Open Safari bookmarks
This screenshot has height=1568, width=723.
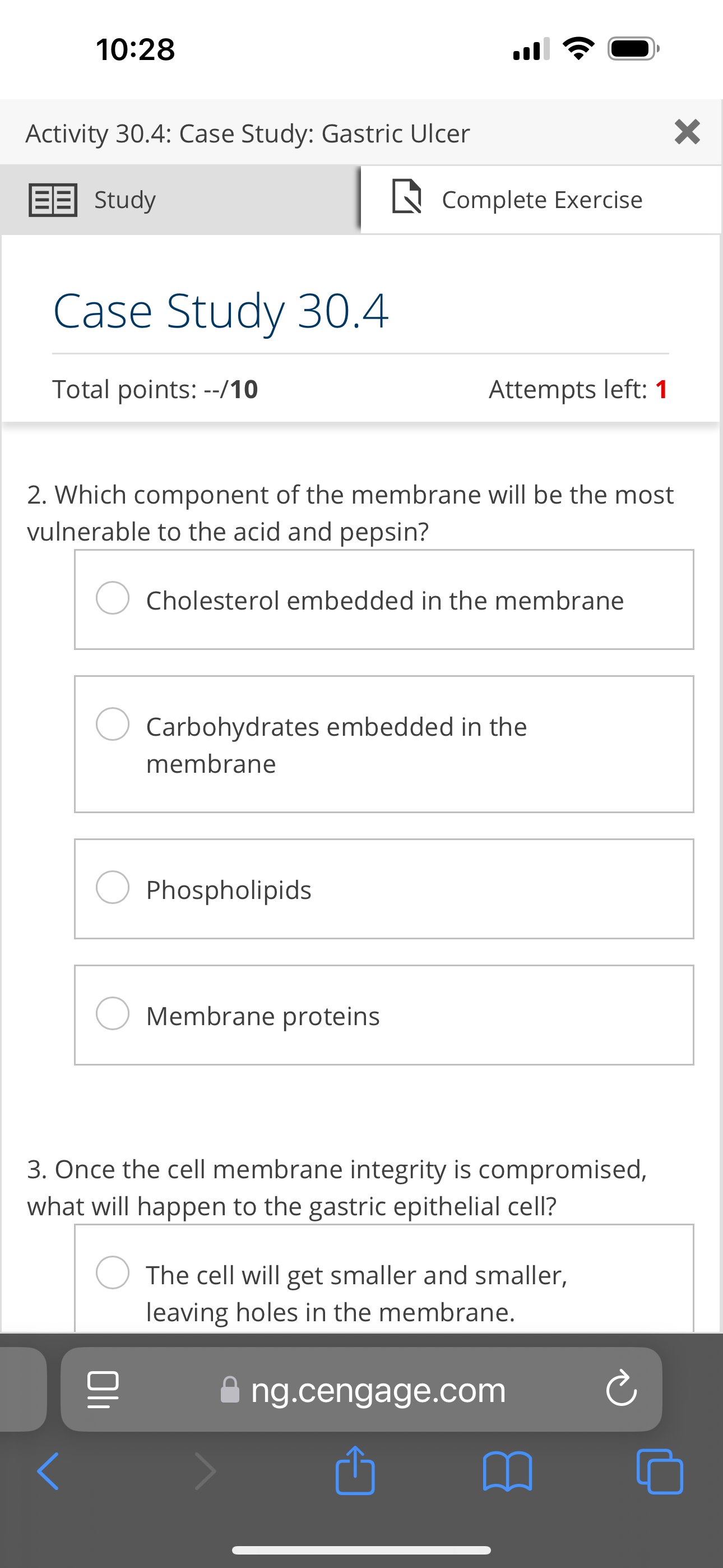point(507,1472)
